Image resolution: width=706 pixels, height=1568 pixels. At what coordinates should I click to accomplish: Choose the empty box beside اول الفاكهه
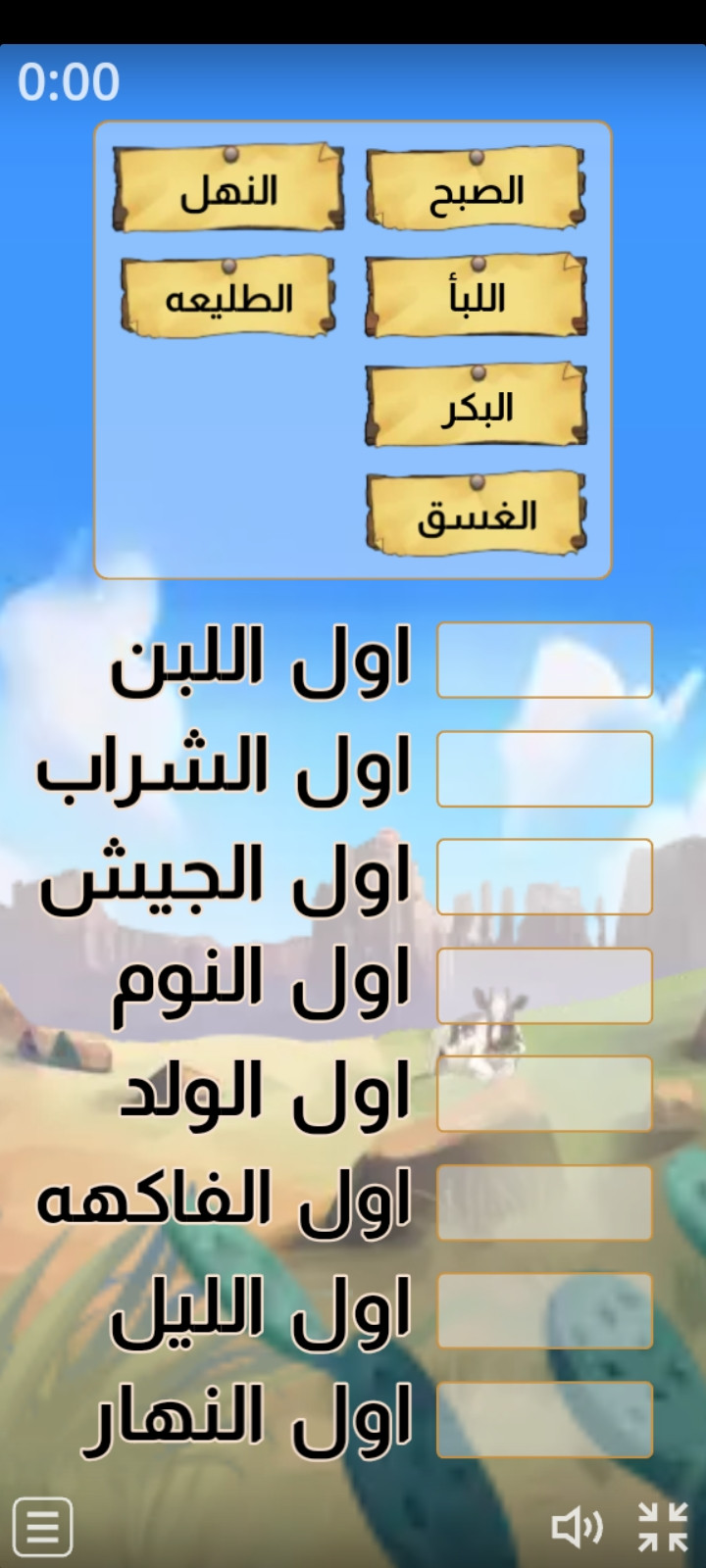click(544, 1202)
